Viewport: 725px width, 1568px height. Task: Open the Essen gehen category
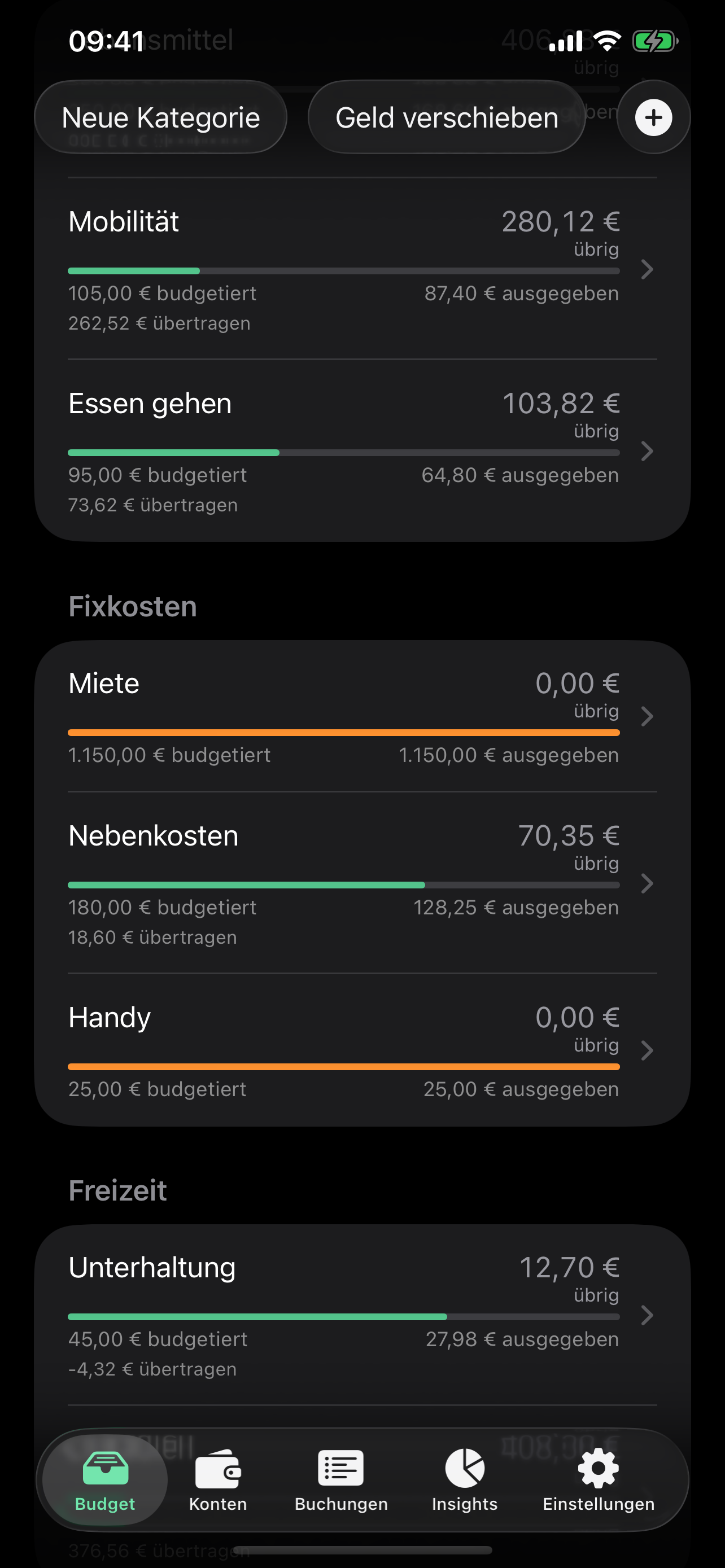coord(362,450)
